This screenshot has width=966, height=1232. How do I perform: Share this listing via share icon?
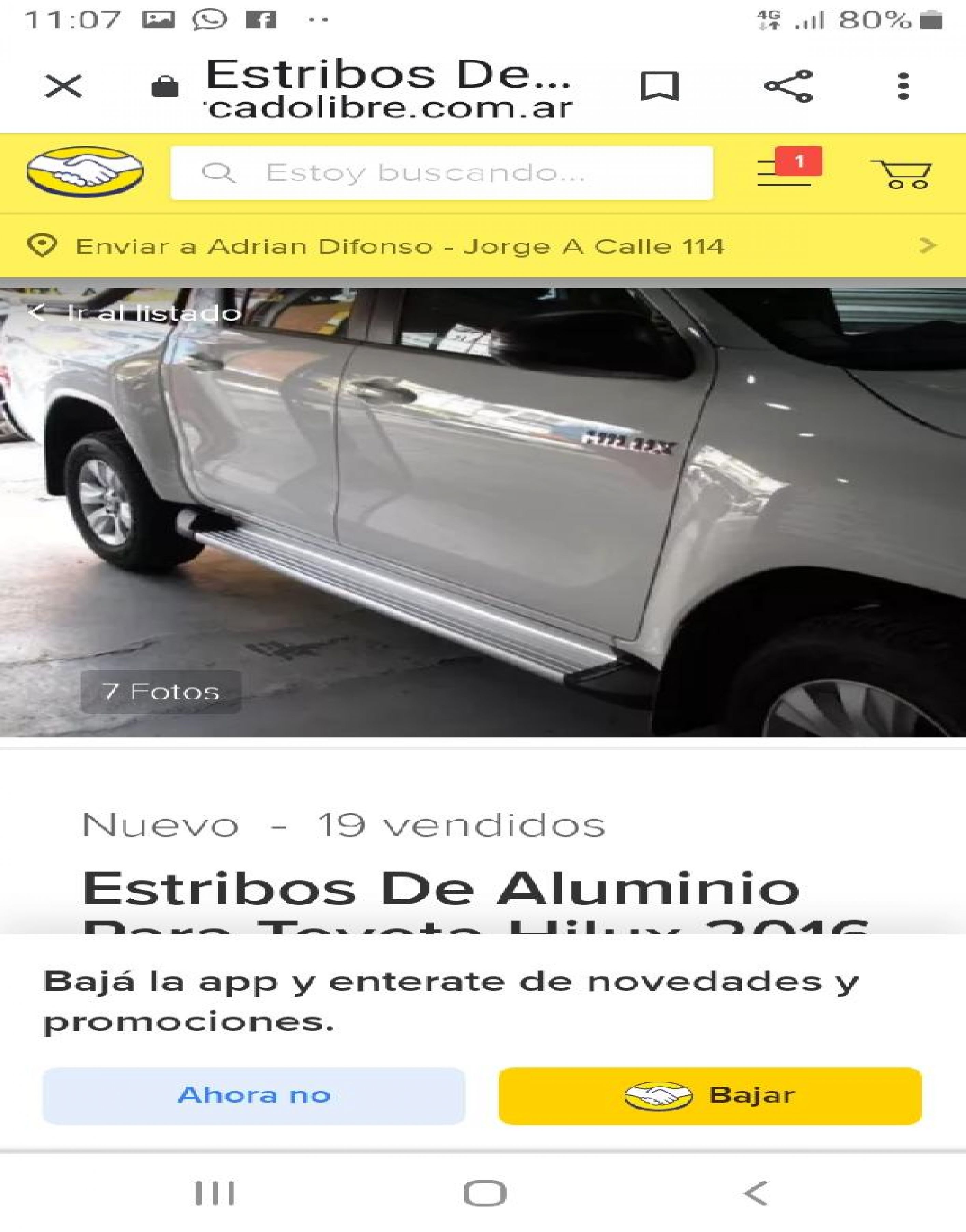coord(788,86)
